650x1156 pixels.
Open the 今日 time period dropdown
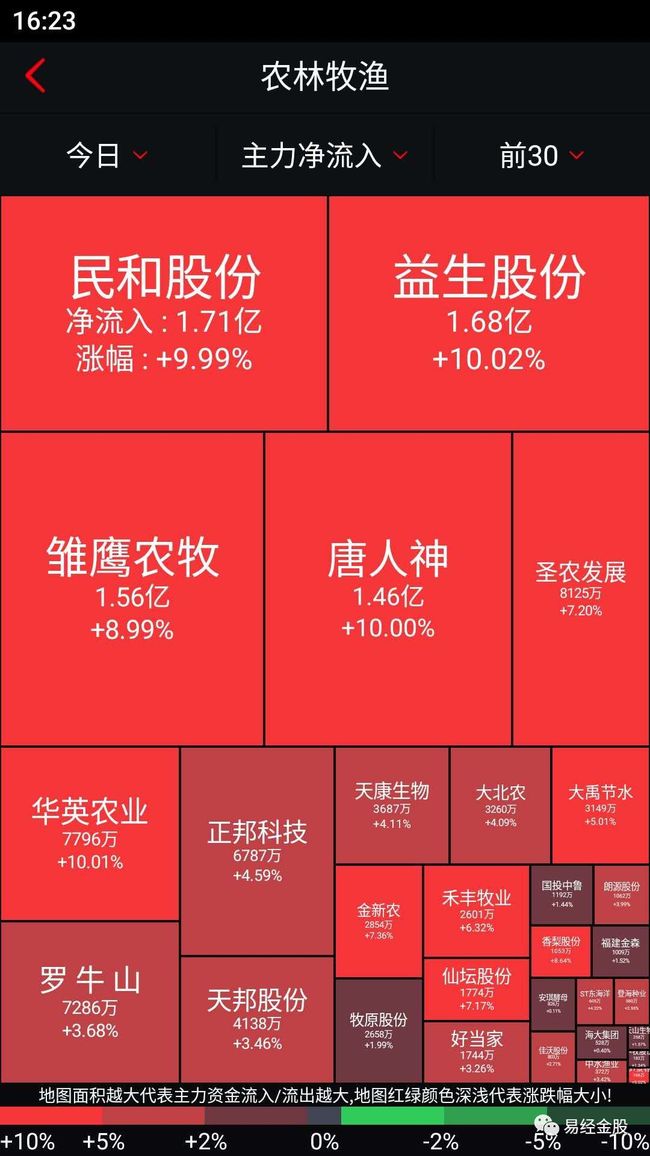[x=108, y=156]
